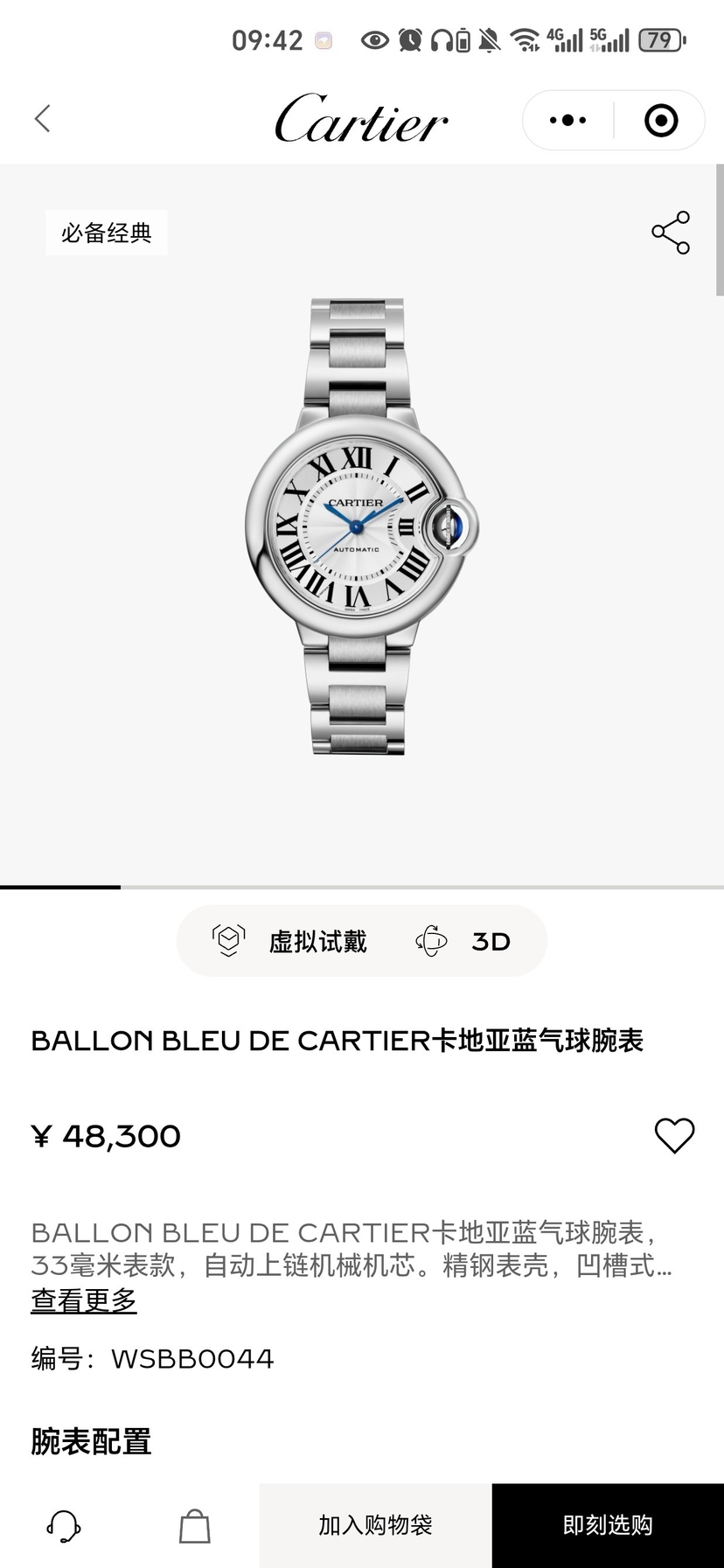Image resolution: width=724 pixels, height=1568 pixels.
Task: Close the mini program via target icon
Action: coord(661,121)
